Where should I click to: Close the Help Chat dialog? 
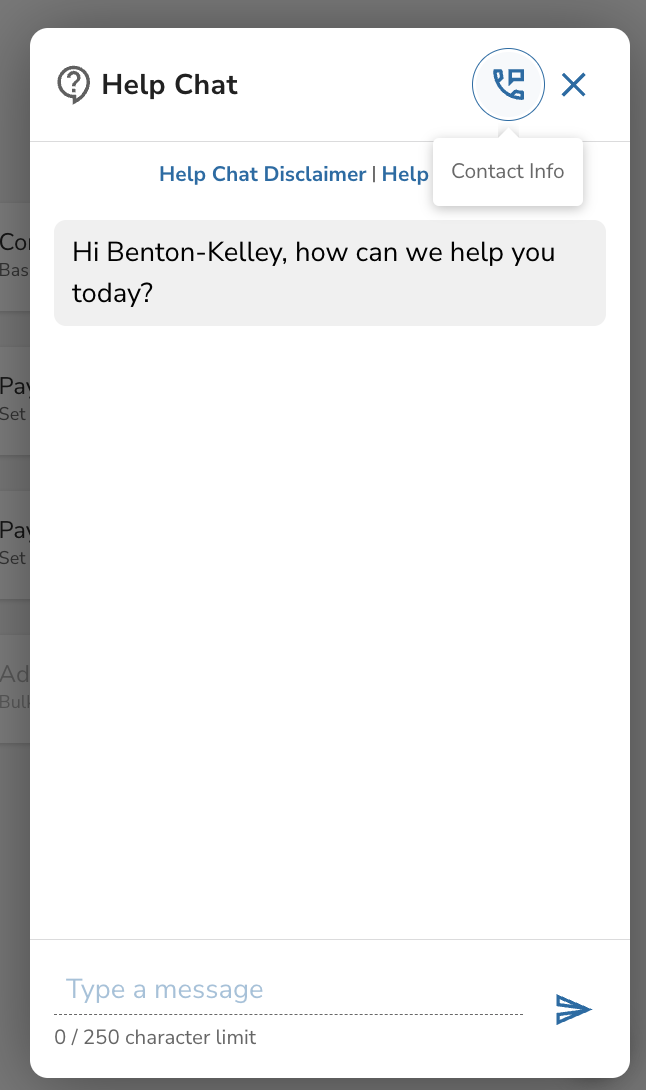coord(573,85)
